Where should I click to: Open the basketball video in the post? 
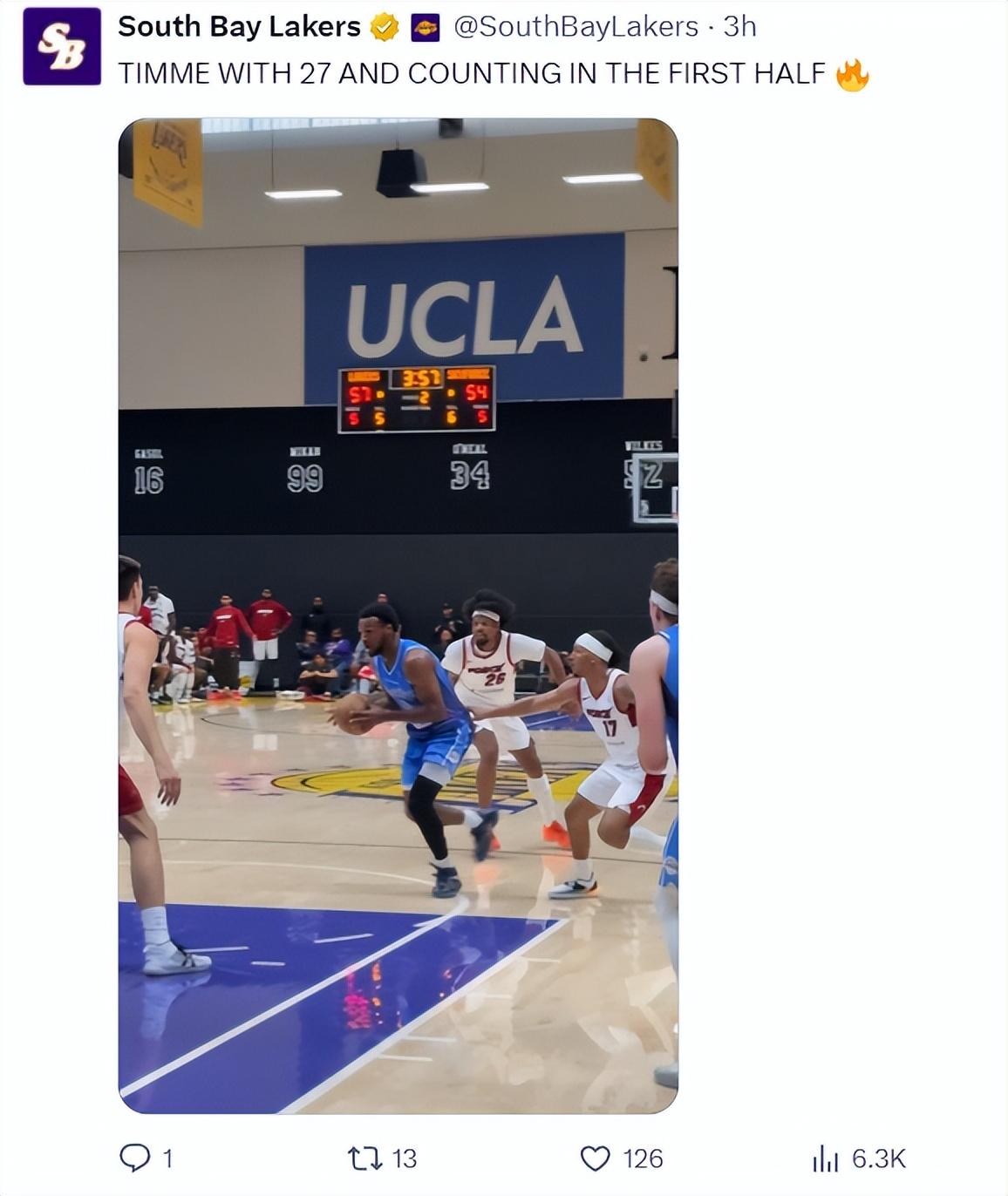point(398,615)
